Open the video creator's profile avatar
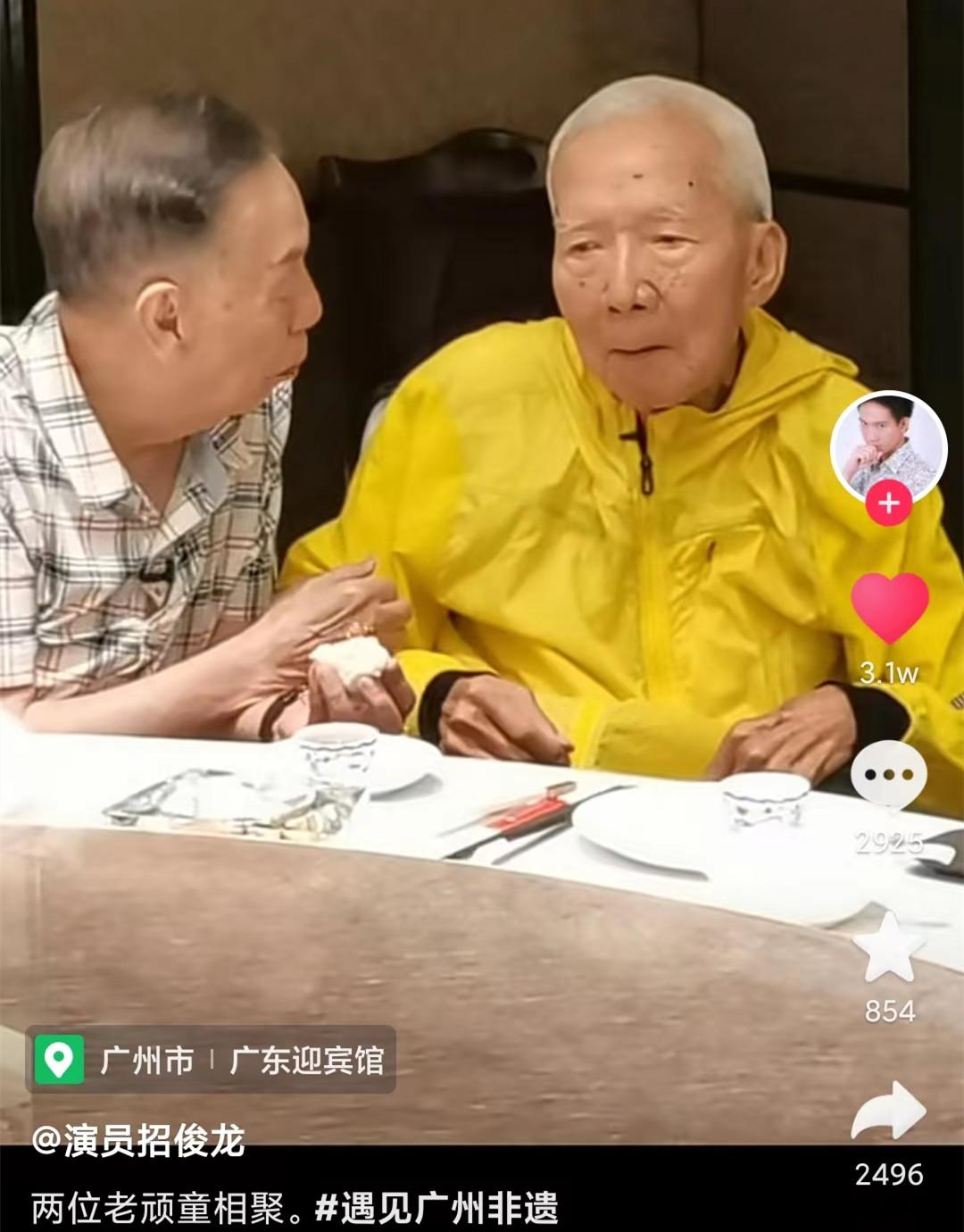 [887, 445]
